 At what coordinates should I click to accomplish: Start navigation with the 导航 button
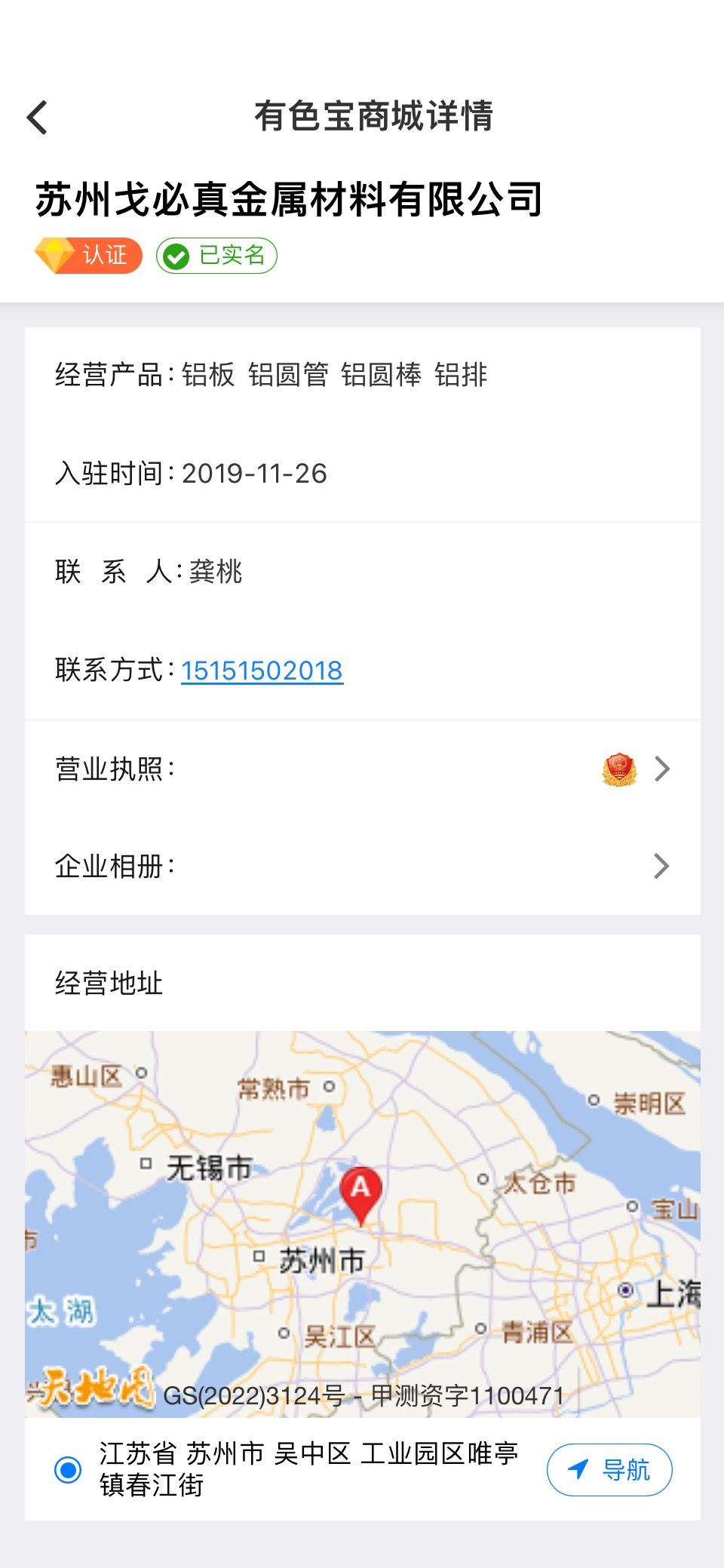[609, 1469]
